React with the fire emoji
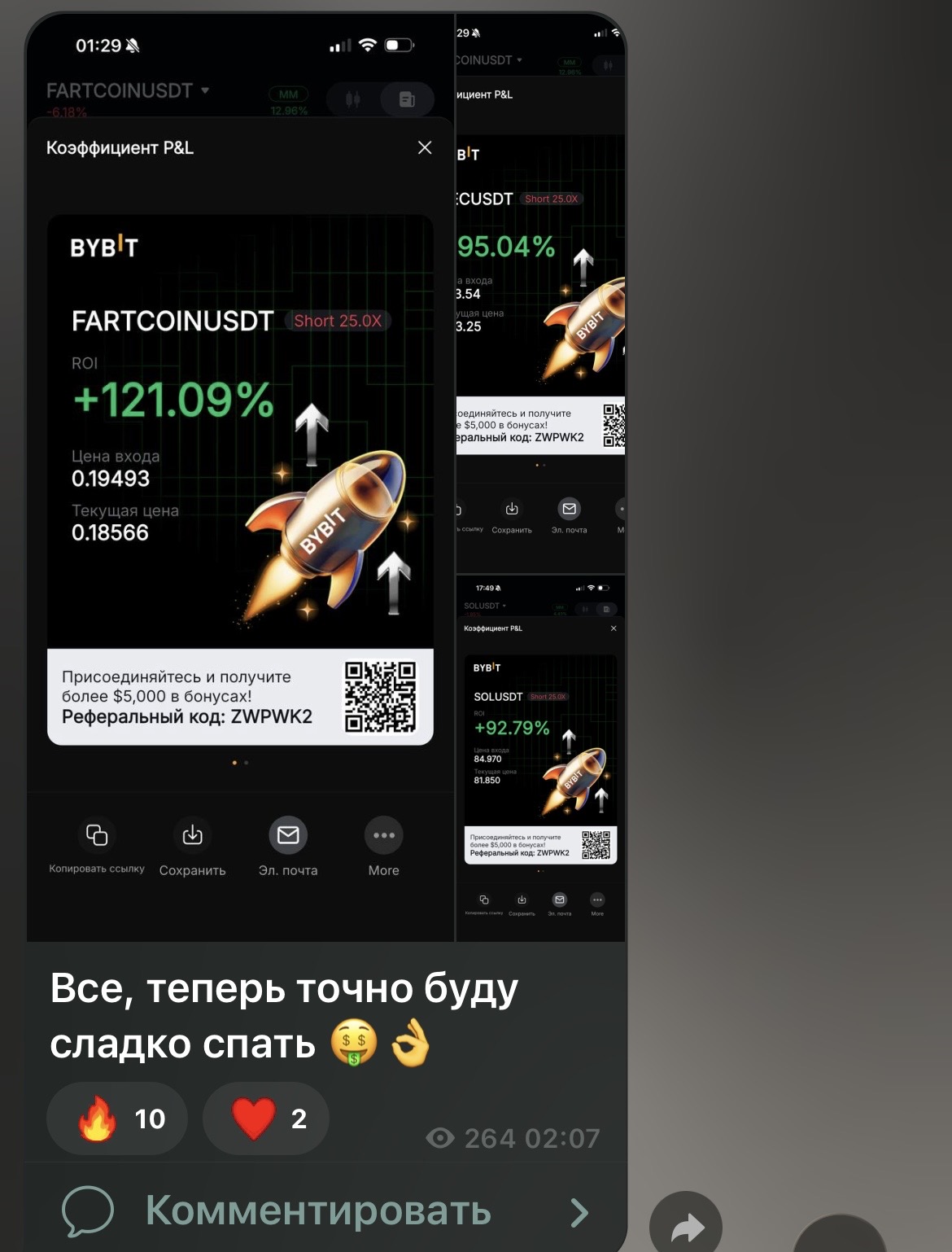Image resolution: width=952 pixels, height=1252 pixels. pos(116,1118)
